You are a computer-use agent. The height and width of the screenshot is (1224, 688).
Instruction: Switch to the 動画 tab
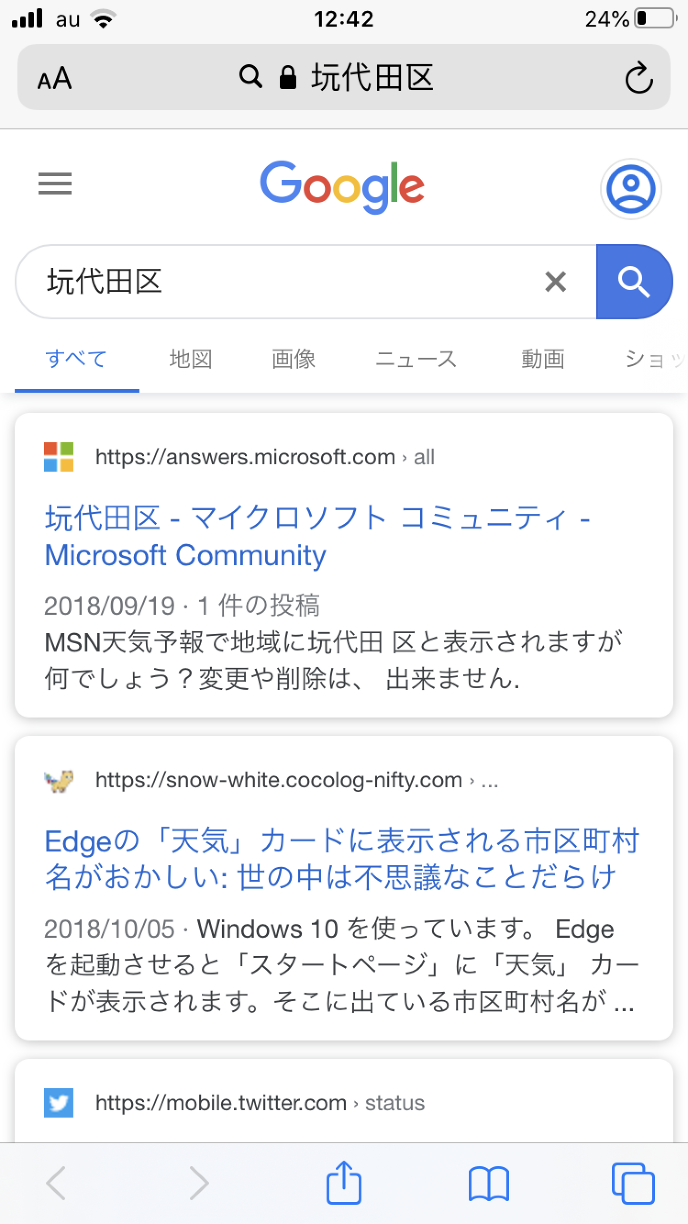coord(543,359)
